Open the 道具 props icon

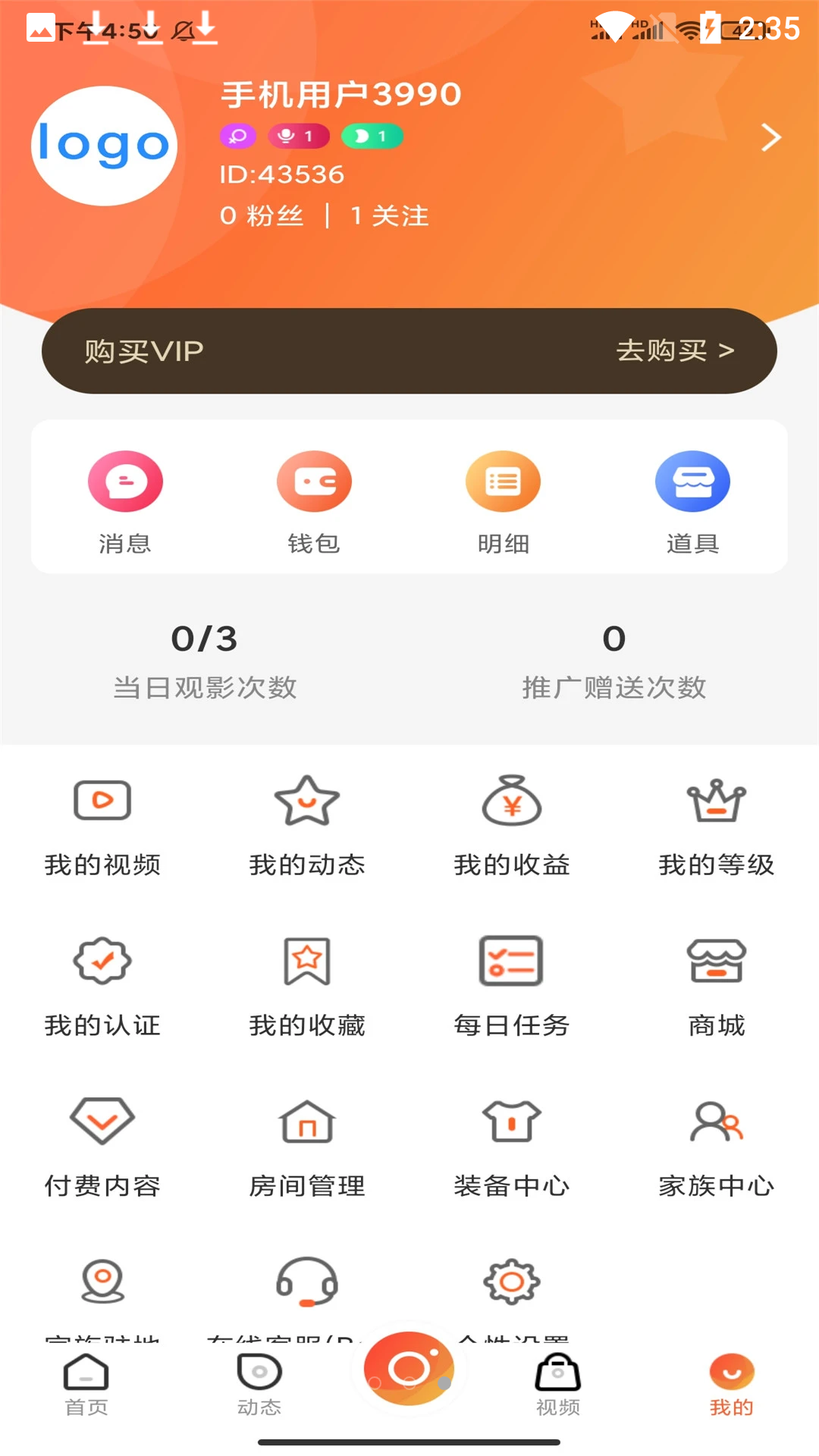click(x=692, y=481)
